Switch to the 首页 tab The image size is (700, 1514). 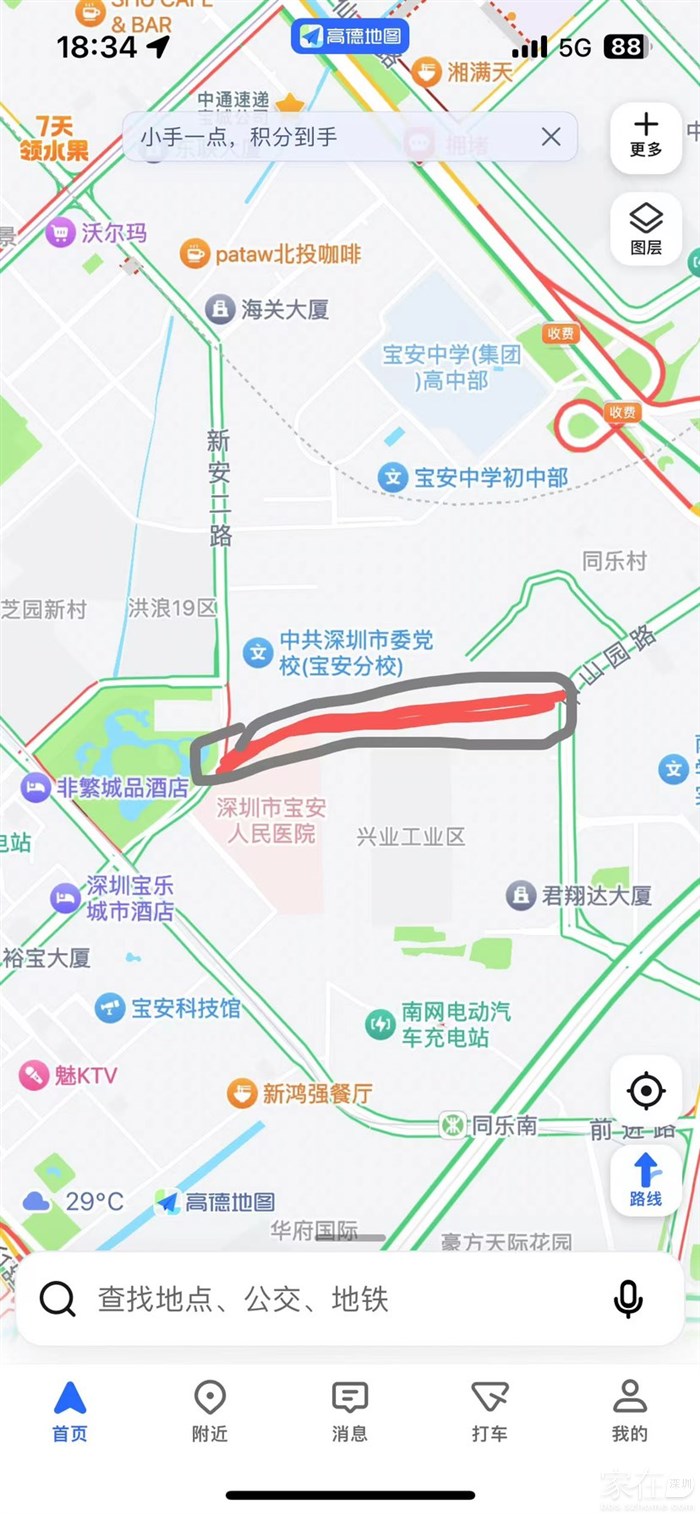(70, 1410)
